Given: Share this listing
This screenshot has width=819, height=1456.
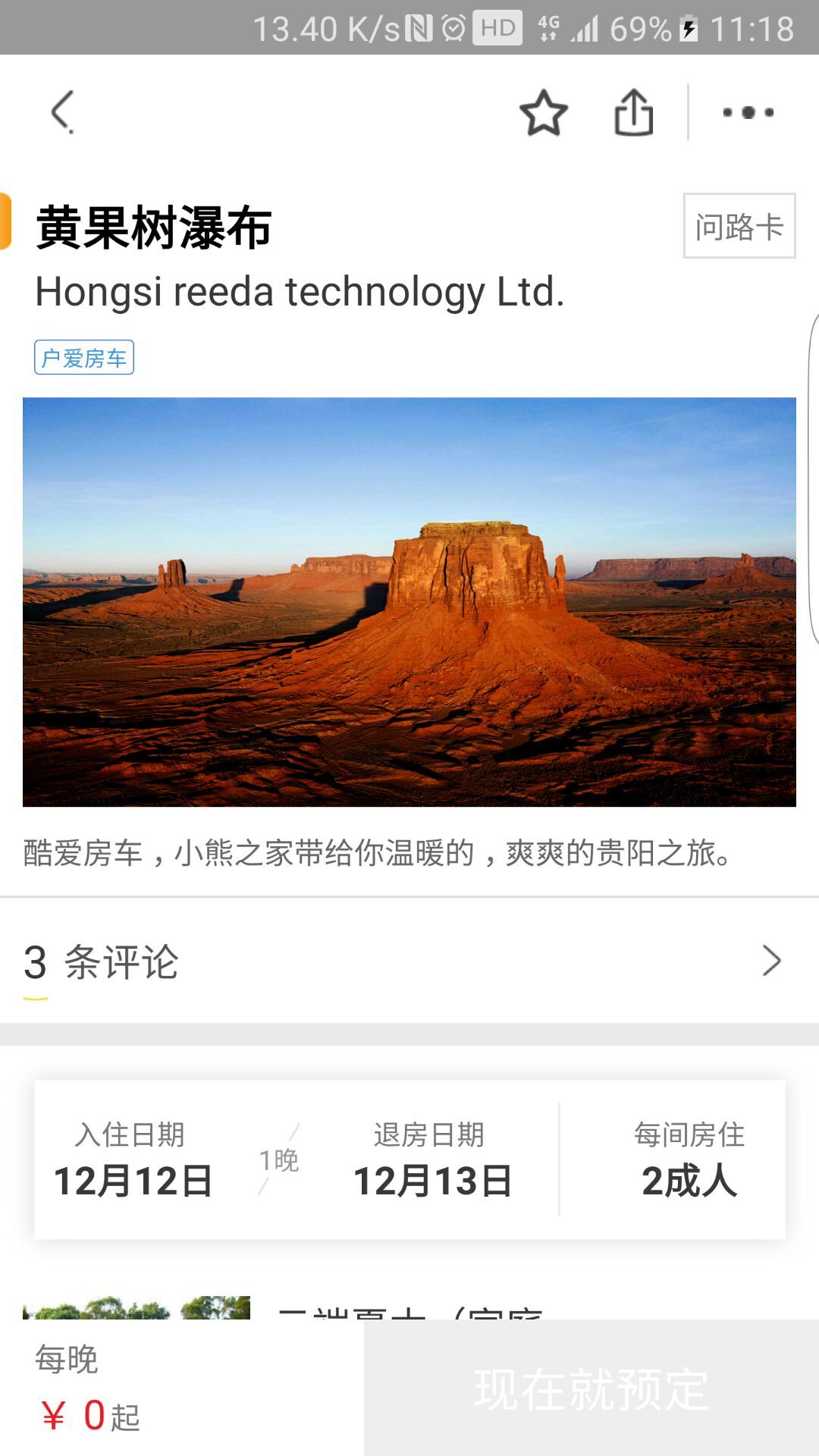Looking at the screenshot, I should pyautogui.click(x=633, y=113).
